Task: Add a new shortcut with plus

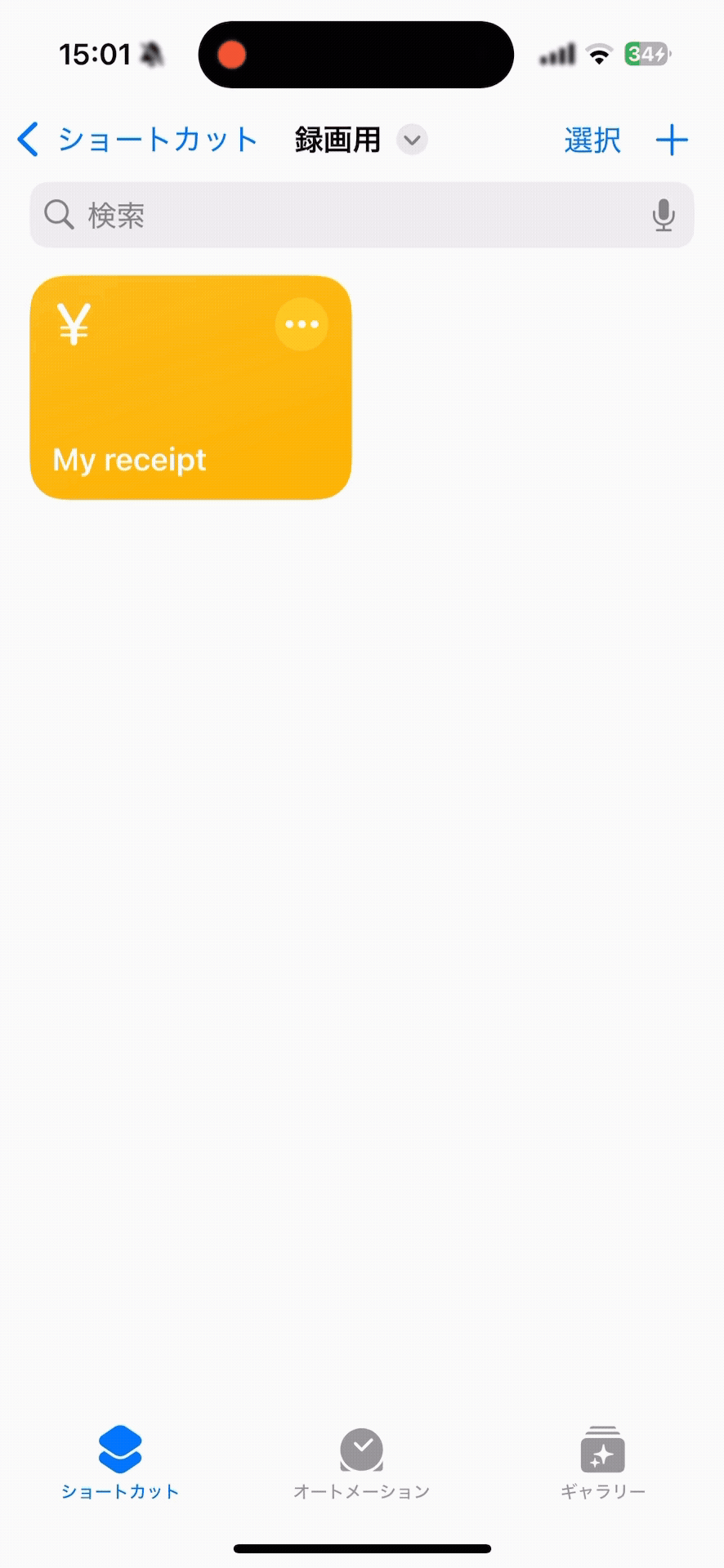Action: pos(672,140)
